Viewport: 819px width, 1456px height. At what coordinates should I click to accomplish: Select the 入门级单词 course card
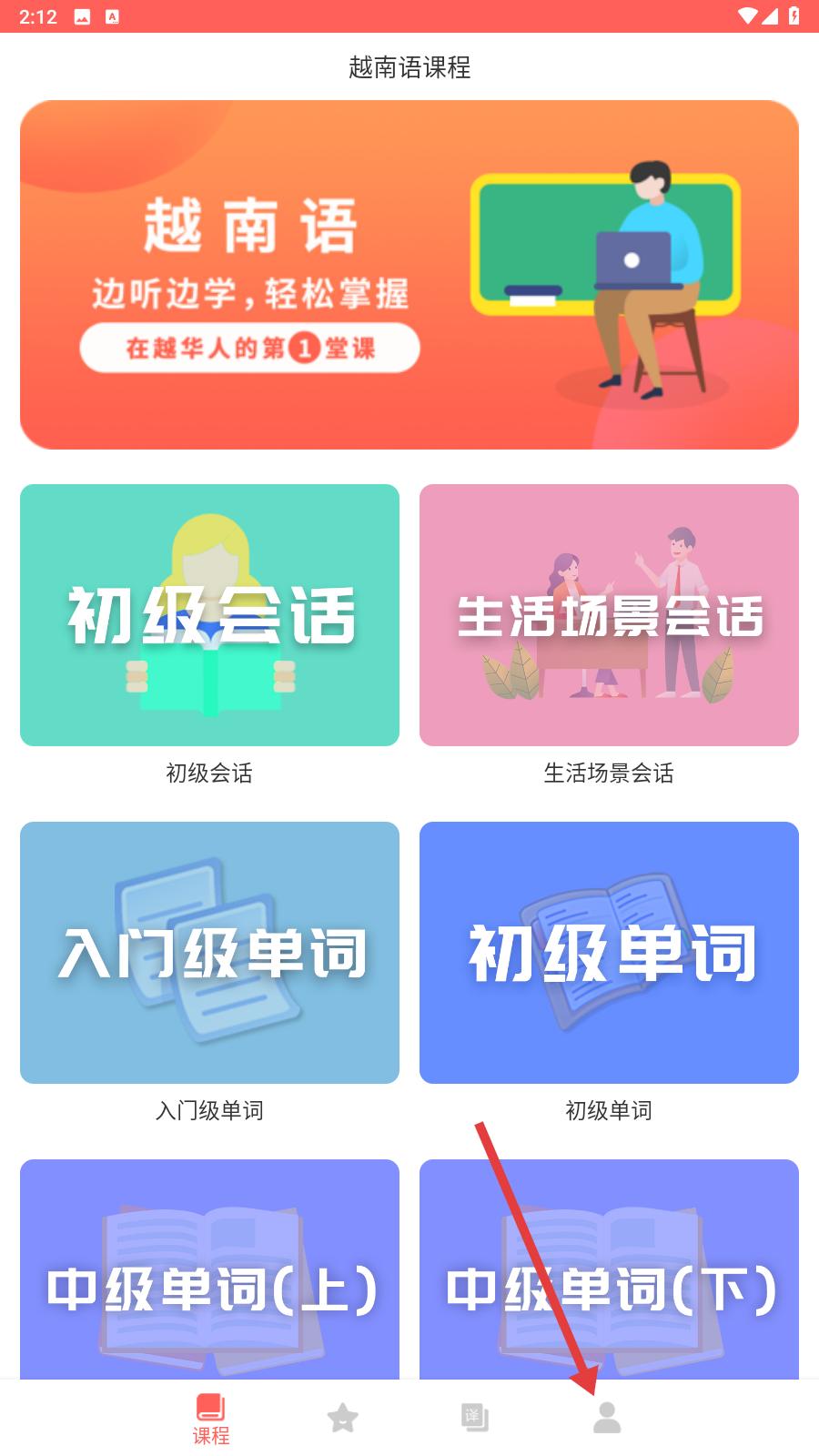click(x=209, y=953)
